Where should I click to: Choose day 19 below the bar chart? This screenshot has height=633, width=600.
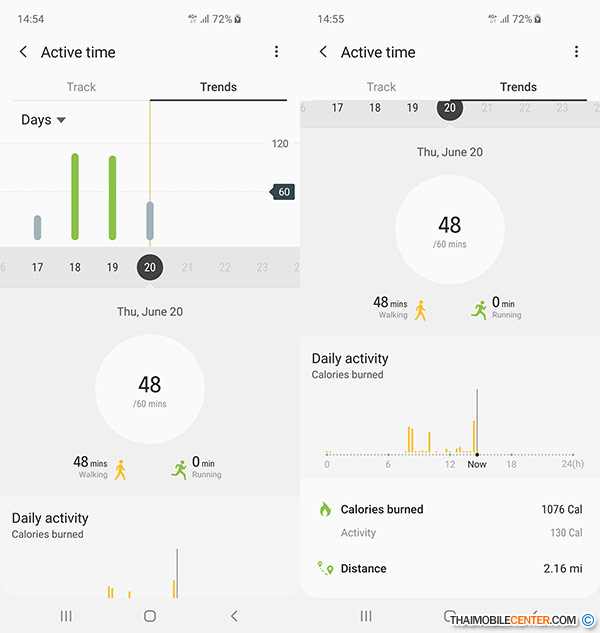[112, 267]
